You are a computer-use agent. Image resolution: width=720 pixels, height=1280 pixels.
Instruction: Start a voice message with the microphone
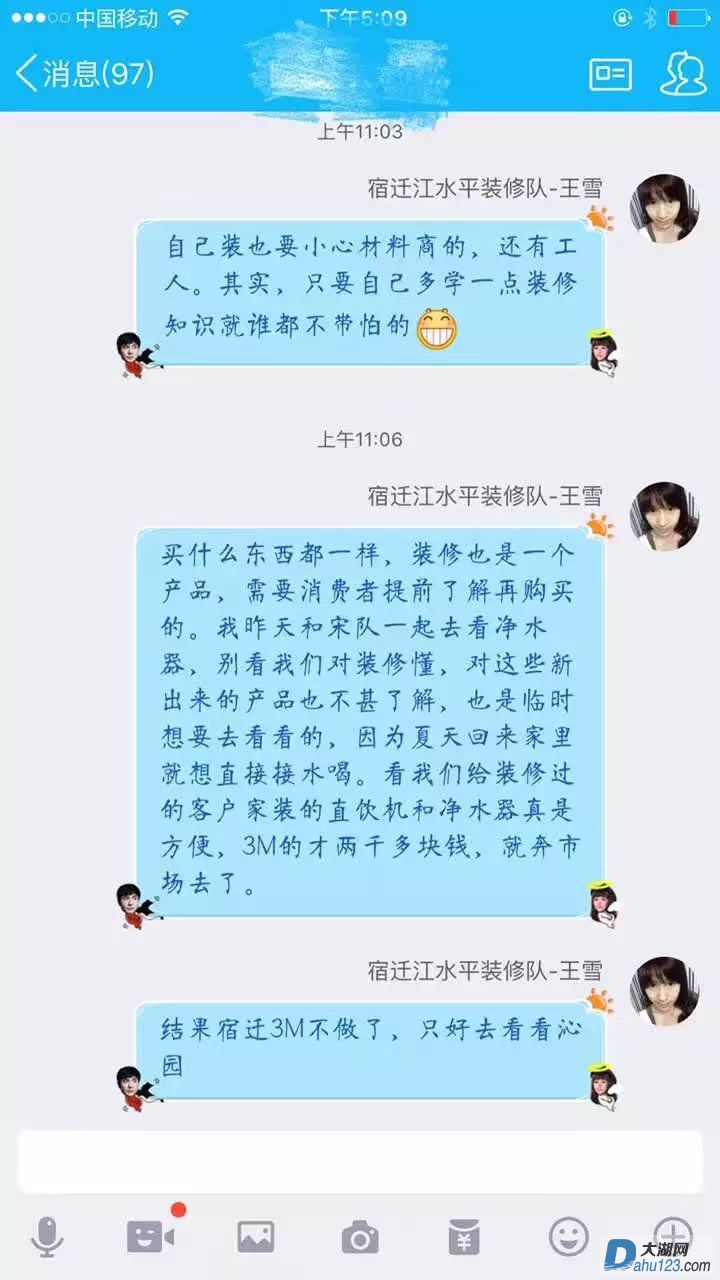tap(46, 1237)
